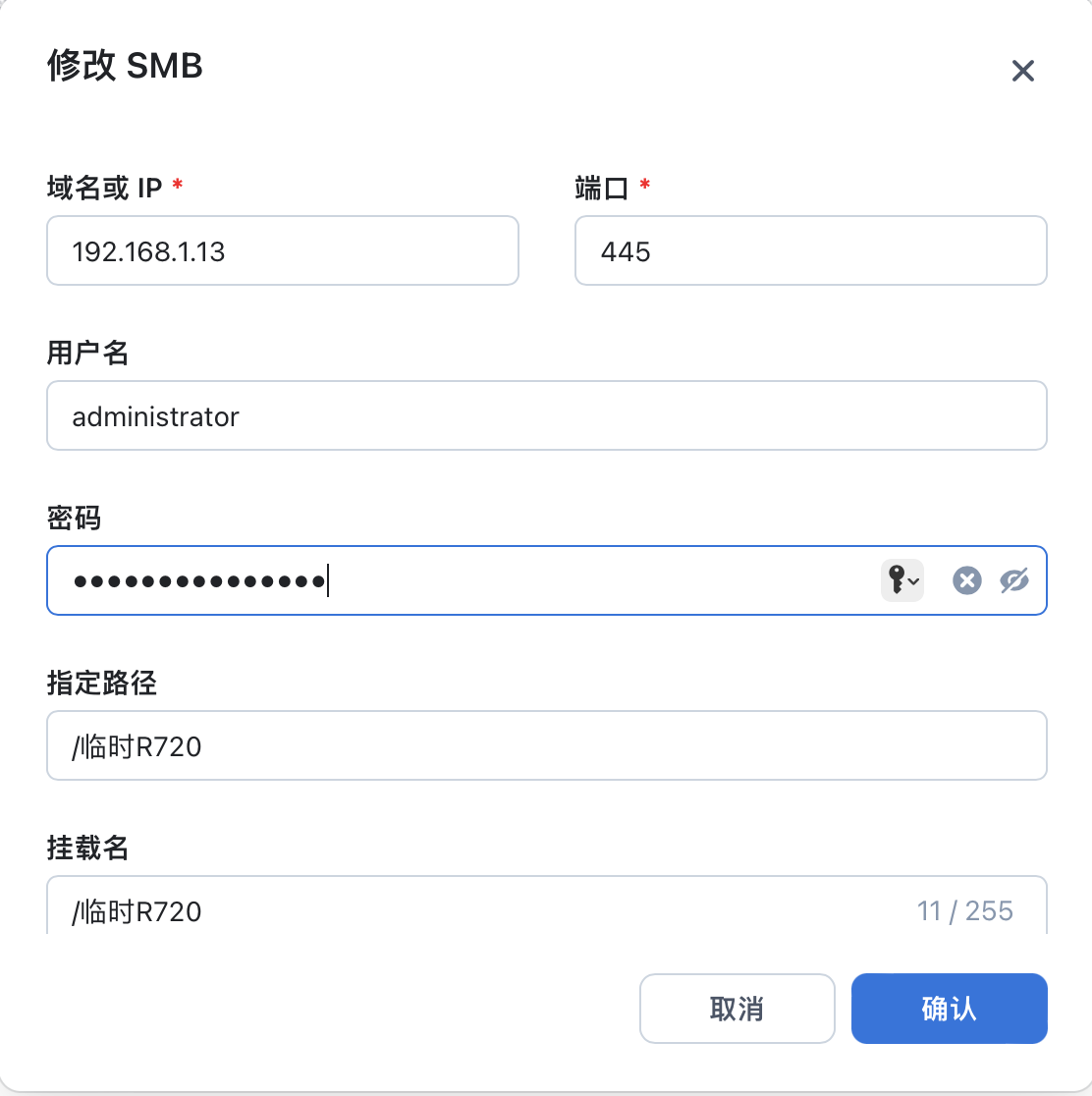1092x1096 pixels.
Task: Toggle password visibility
Action: [x=1014, y=580]
